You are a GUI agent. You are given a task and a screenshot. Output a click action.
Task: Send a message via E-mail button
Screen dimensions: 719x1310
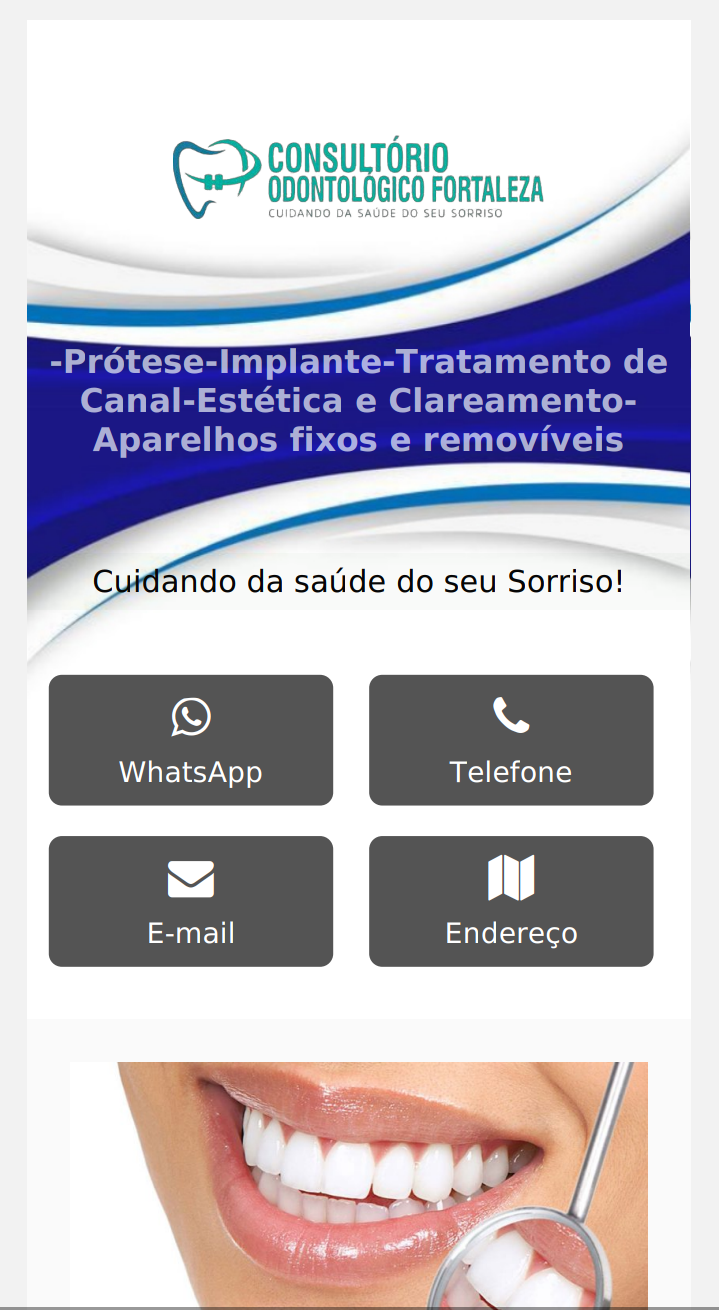pyautogui.click(x=191, y=901)
